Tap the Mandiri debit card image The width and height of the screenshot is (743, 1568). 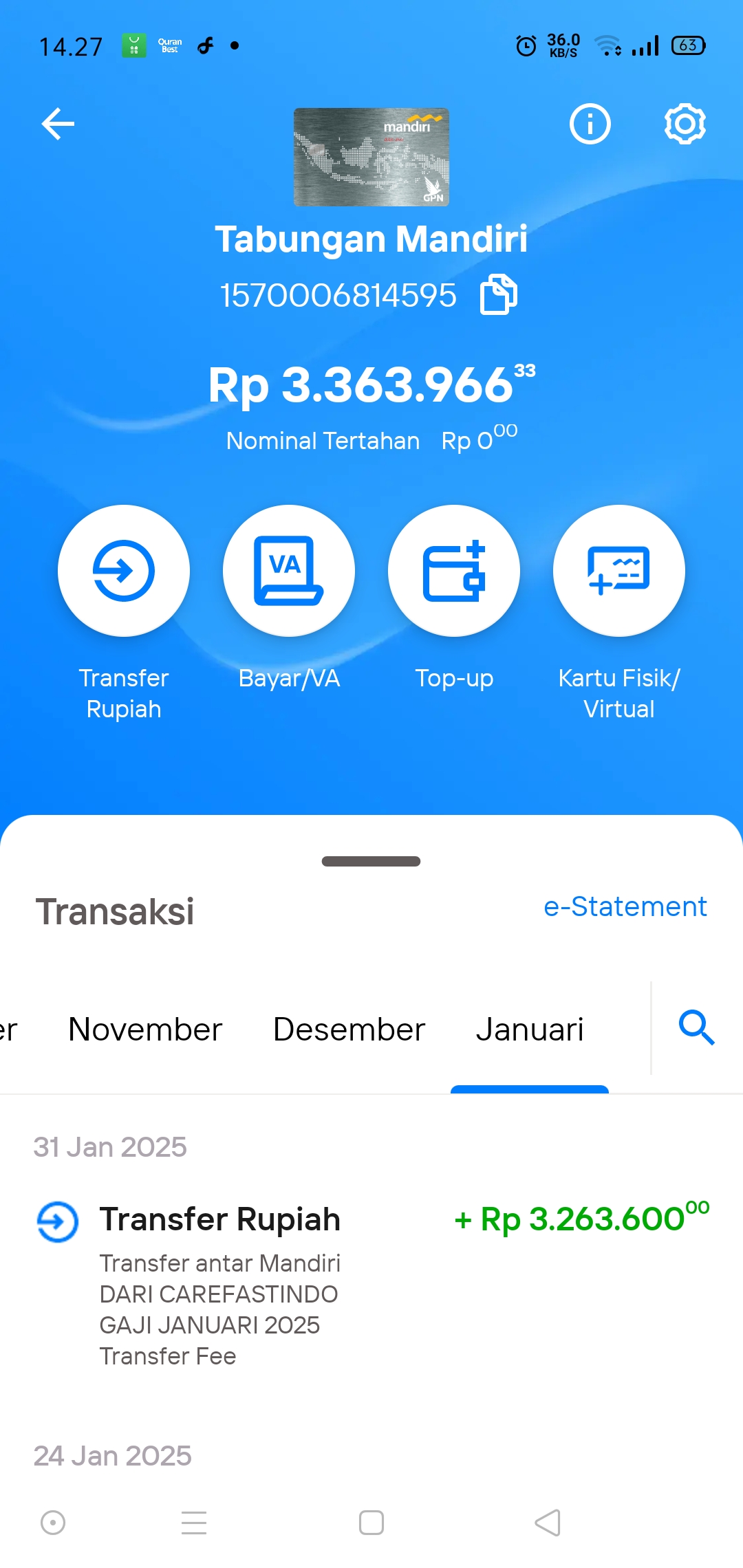click(x=371, y=157)
